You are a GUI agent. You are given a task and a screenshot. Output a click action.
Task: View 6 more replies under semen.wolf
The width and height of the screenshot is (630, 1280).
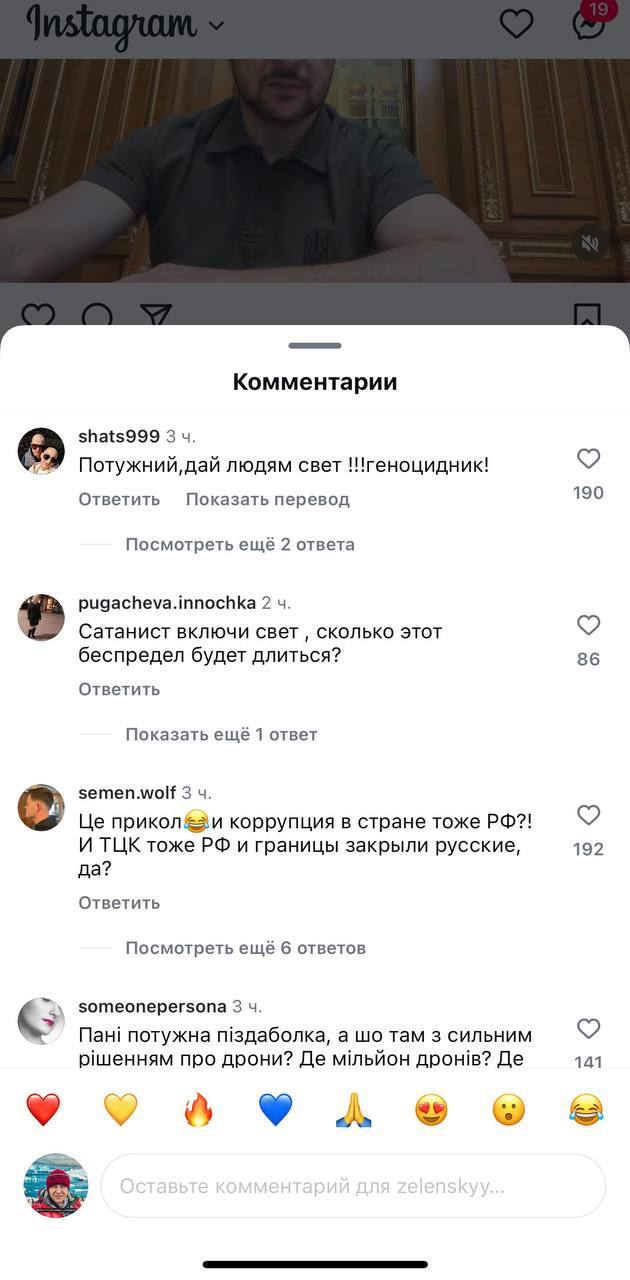coord(245,948)
